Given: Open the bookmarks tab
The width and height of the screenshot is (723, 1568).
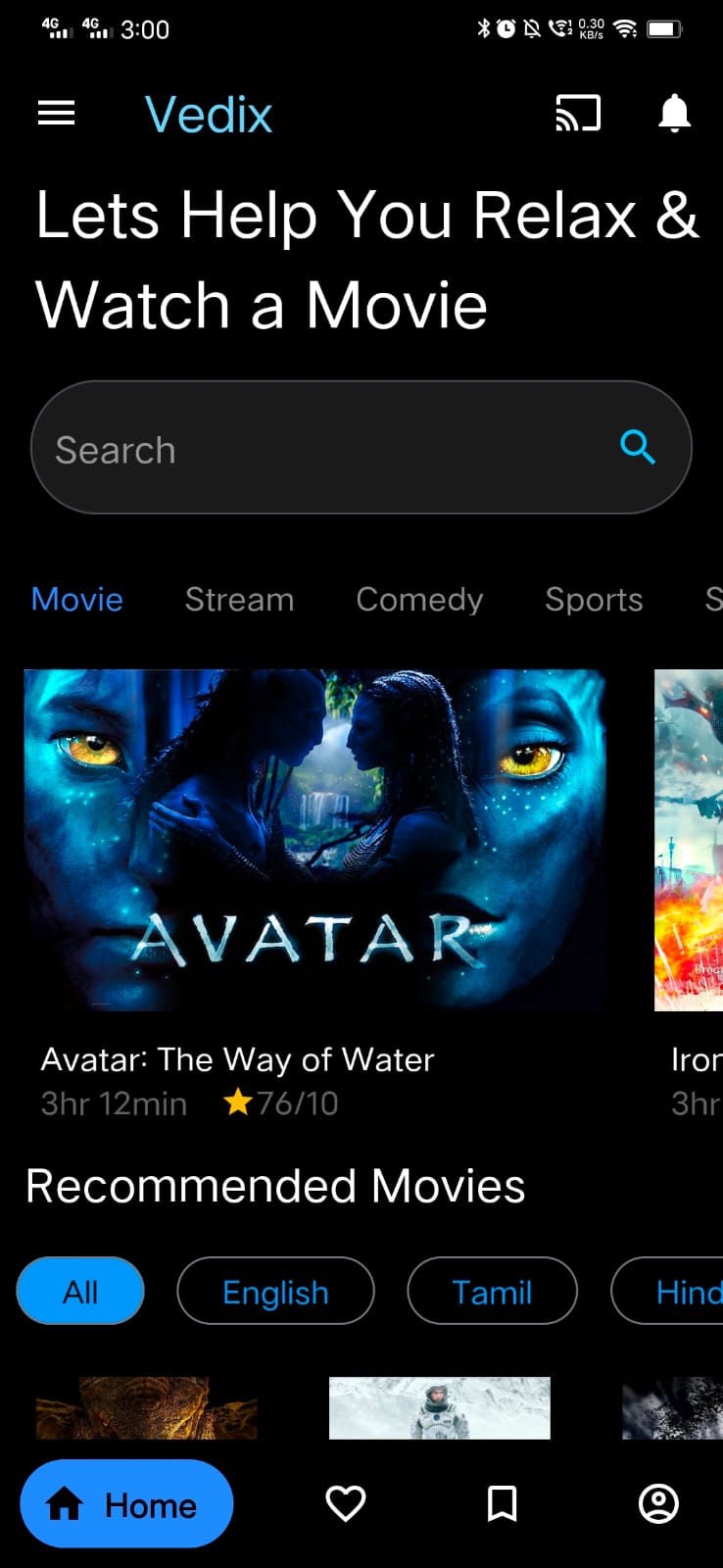Looking at the screenshot, I should click(503, 1504).
